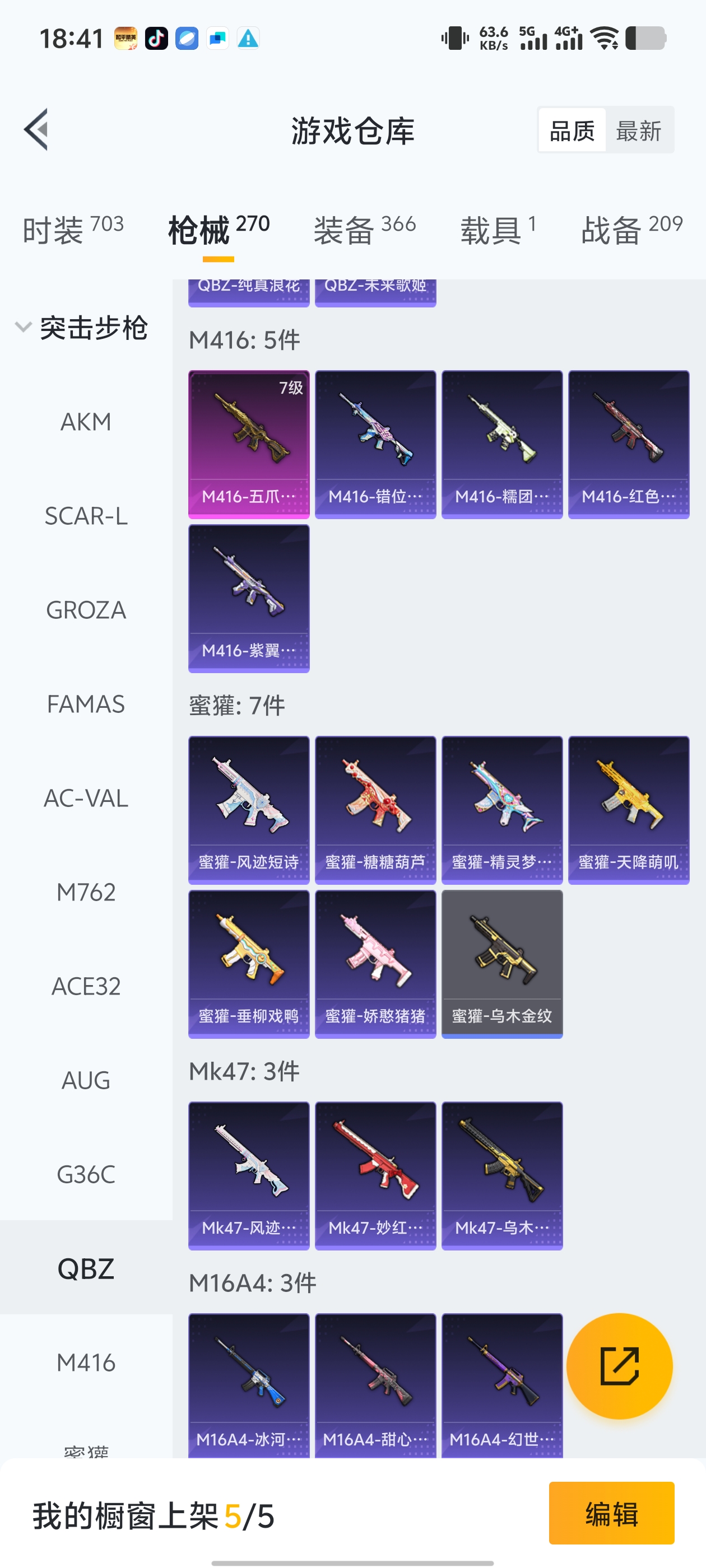Jump to the AUG section
706x1568 pixels.
86,1080
